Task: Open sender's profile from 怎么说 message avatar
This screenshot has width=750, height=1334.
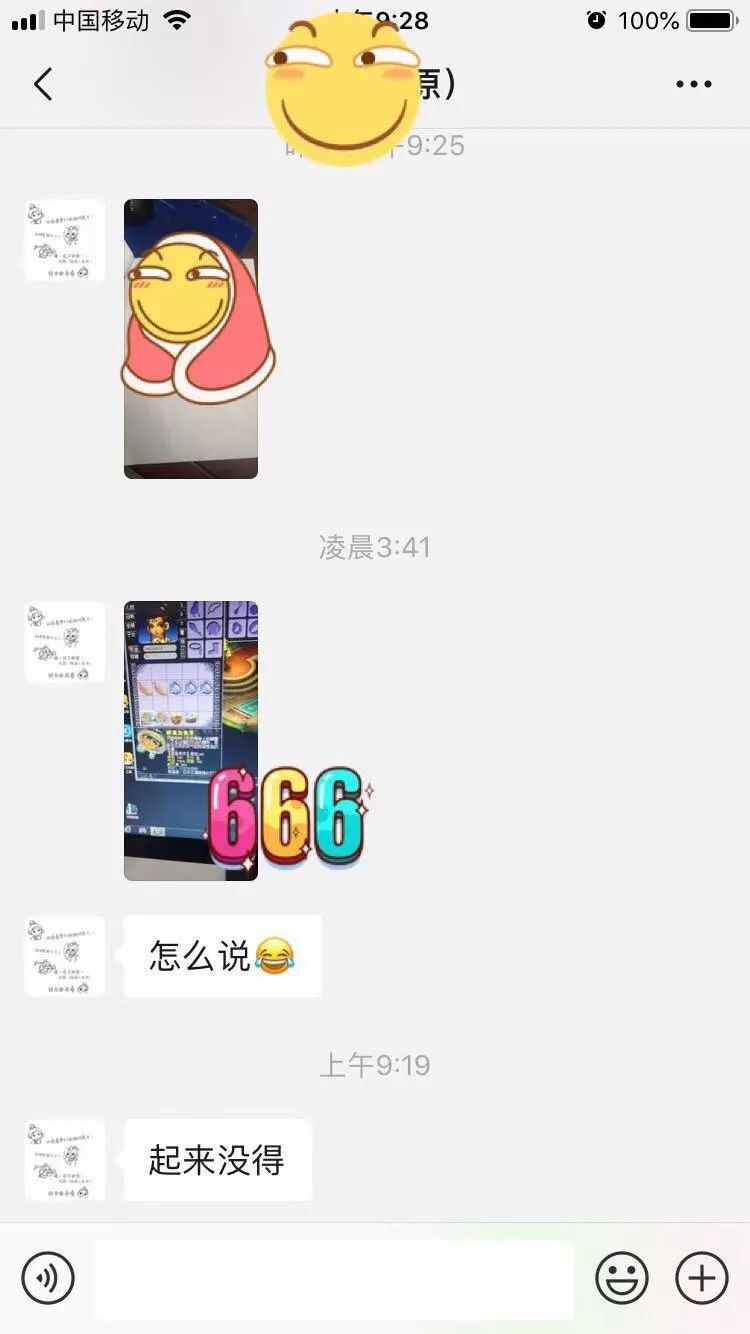Action: pos(65,956)
